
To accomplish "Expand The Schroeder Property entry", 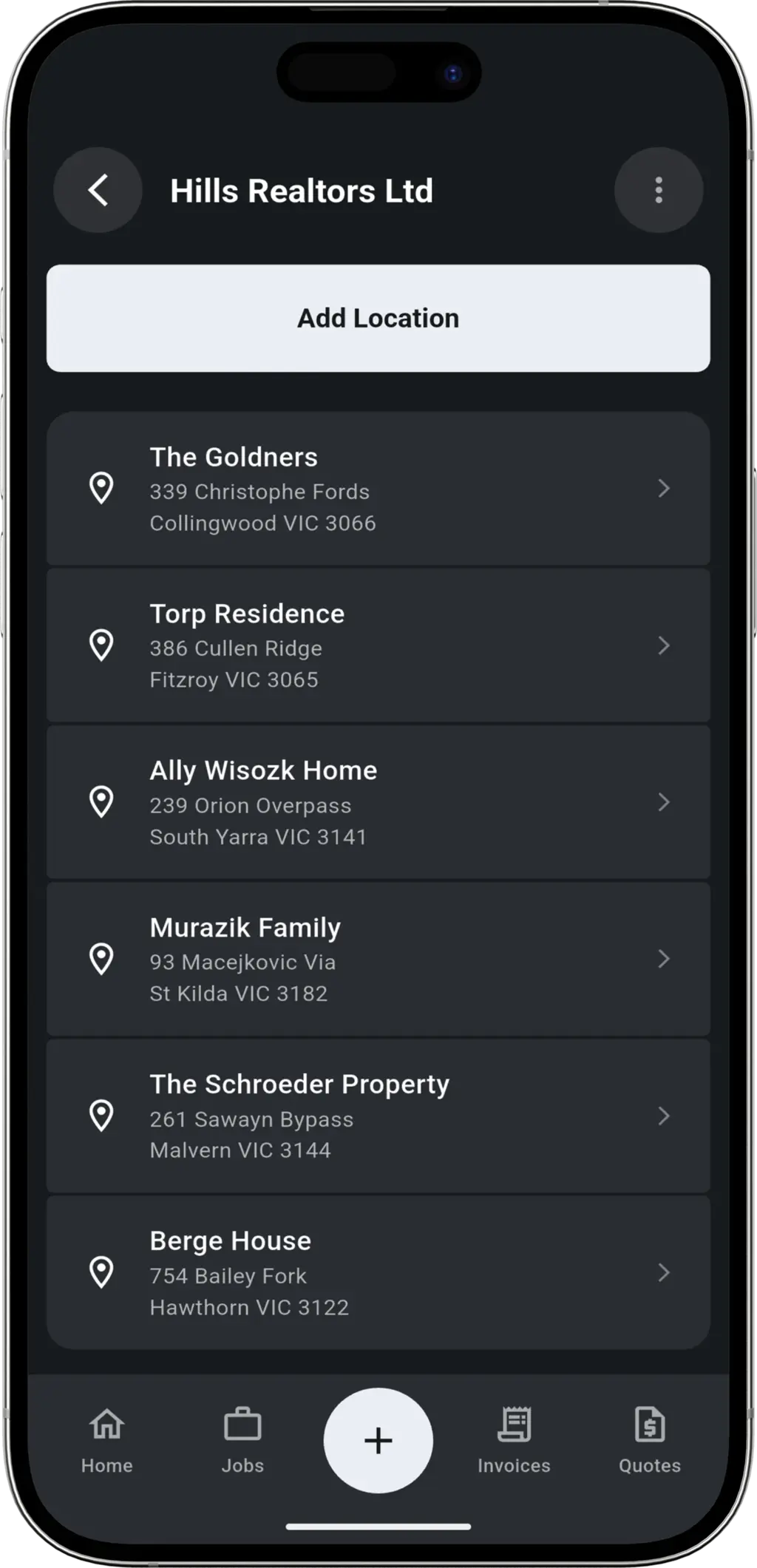I will pos(664,1116).
